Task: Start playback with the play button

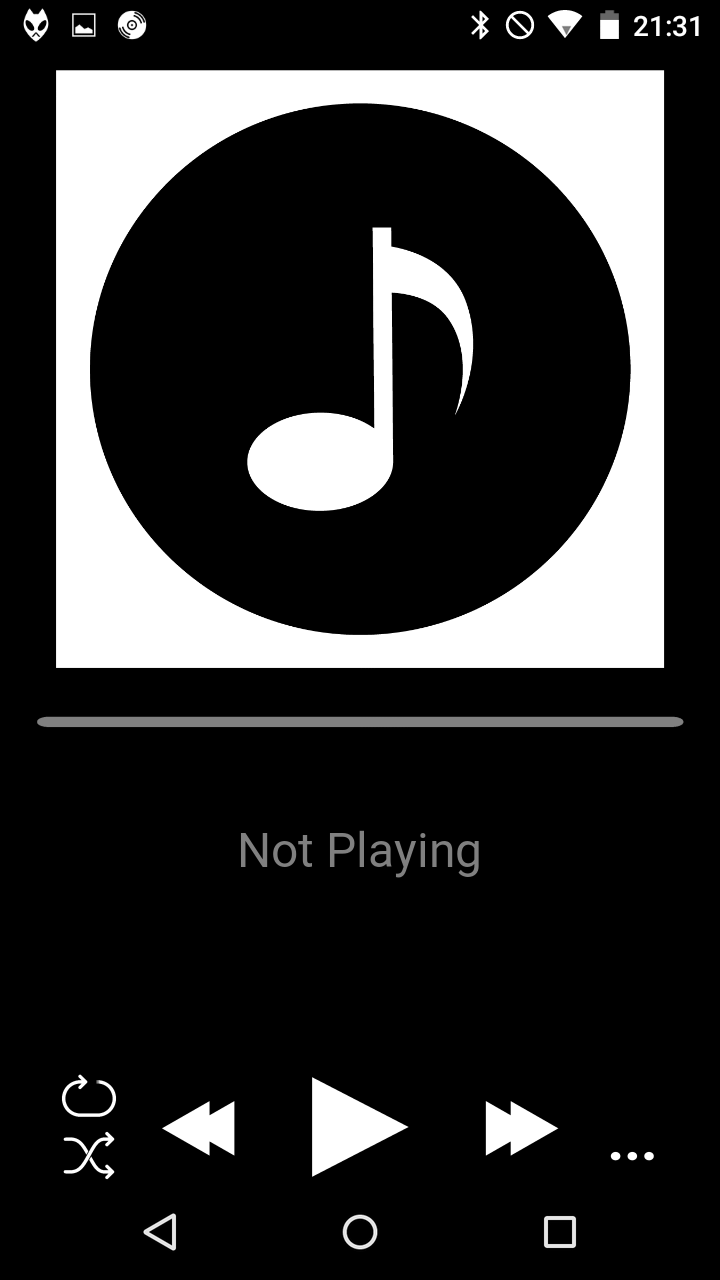Action: pyautogui.click(x=358, y=1127)
